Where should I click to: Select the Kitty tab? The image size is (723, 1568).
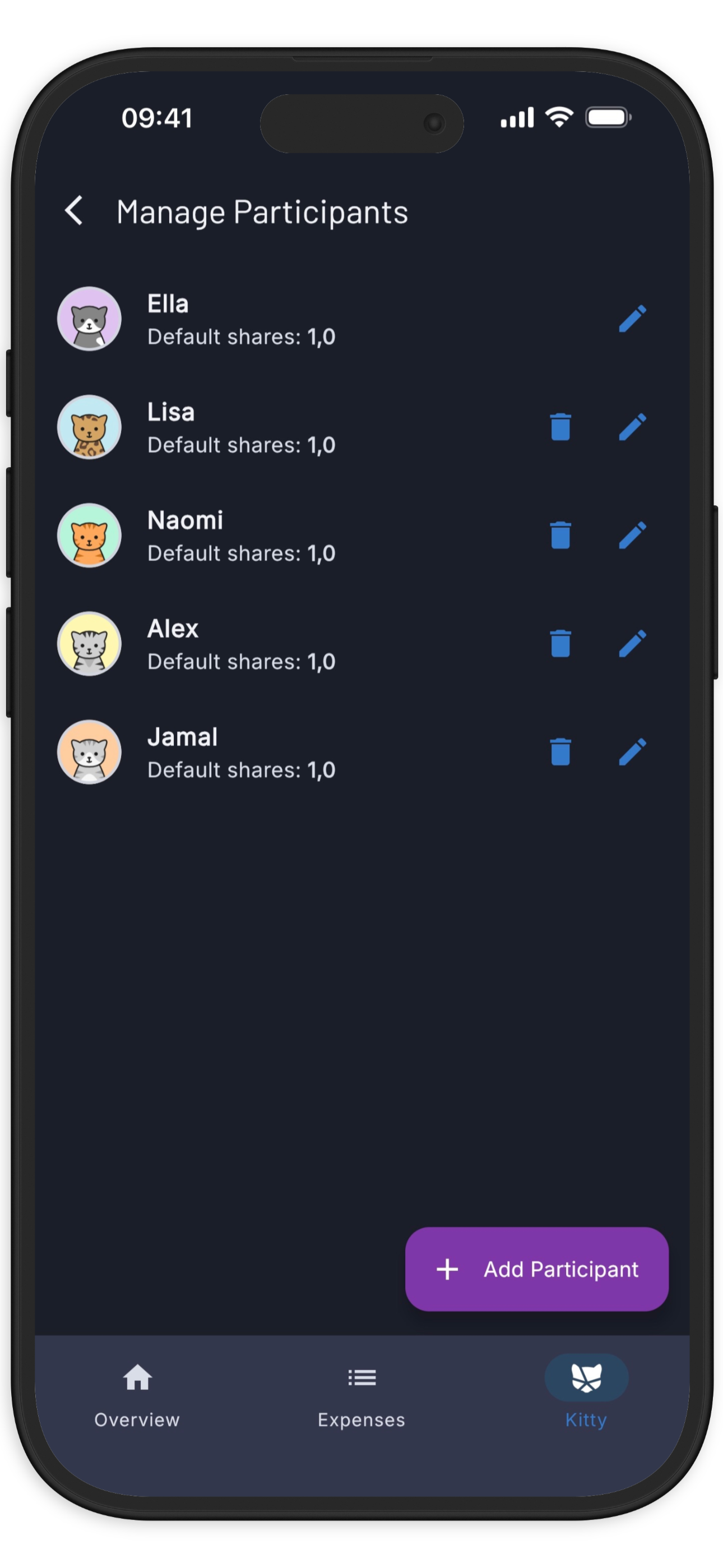(586, 1394)
